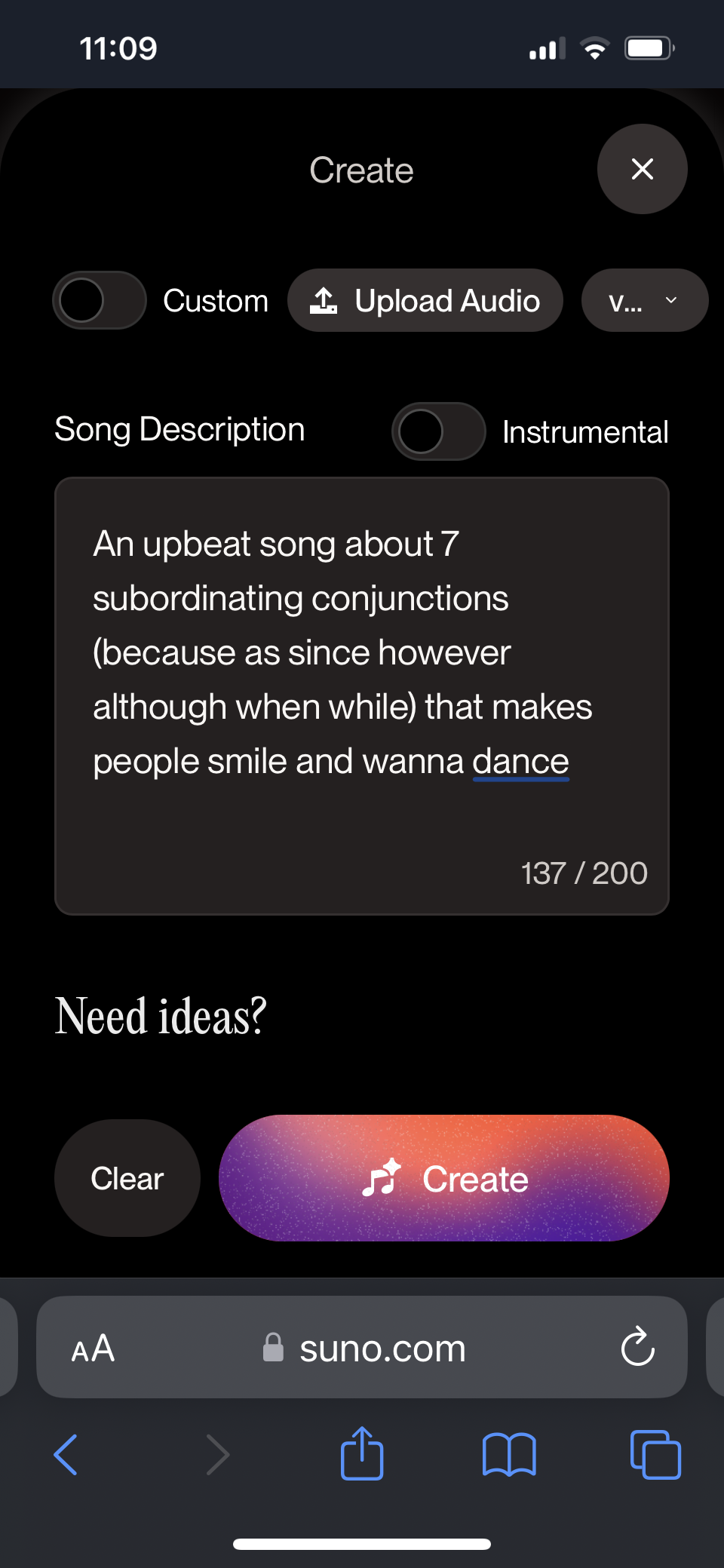Reload the suno.com page

click(637, 1347)
